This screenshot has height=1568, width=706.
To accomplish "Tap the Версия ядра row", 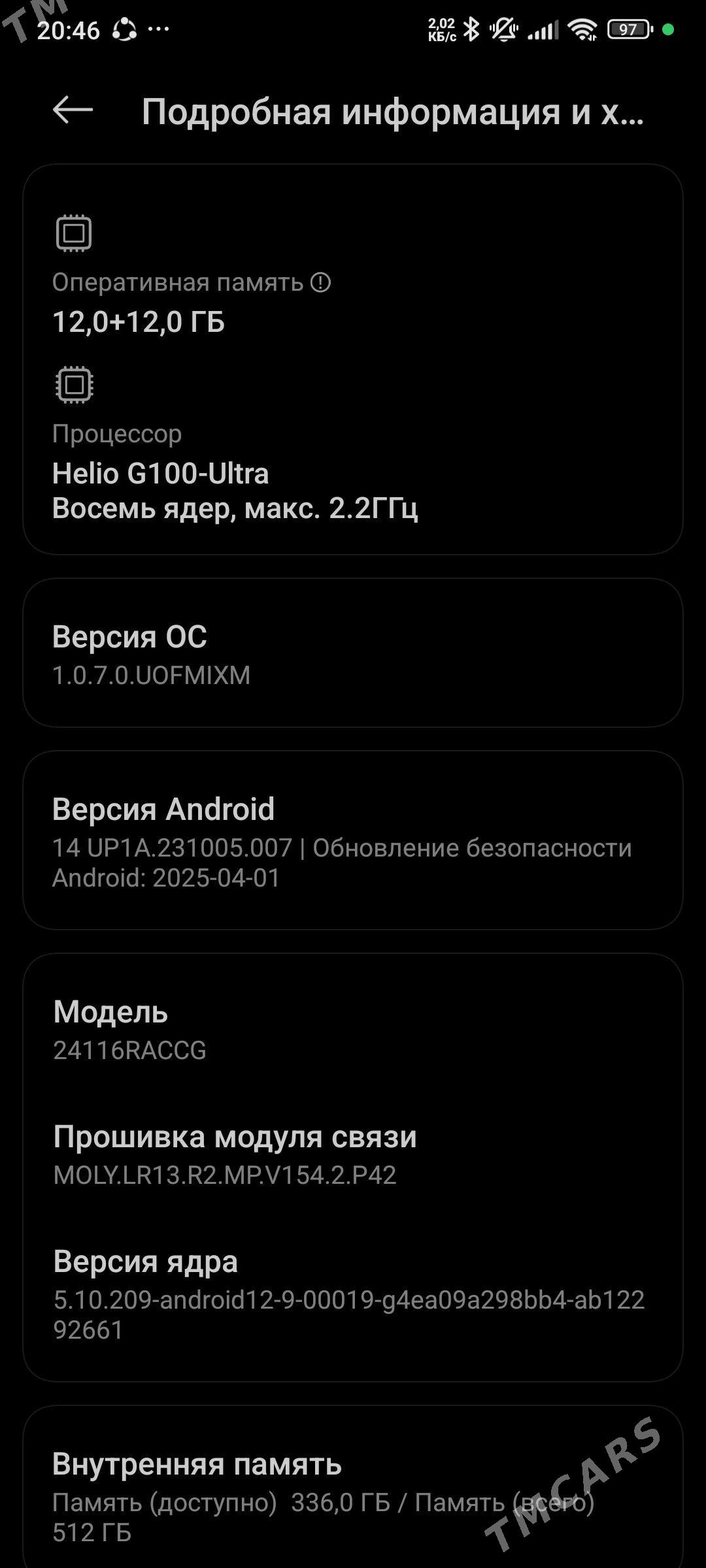I will 353,1294.
